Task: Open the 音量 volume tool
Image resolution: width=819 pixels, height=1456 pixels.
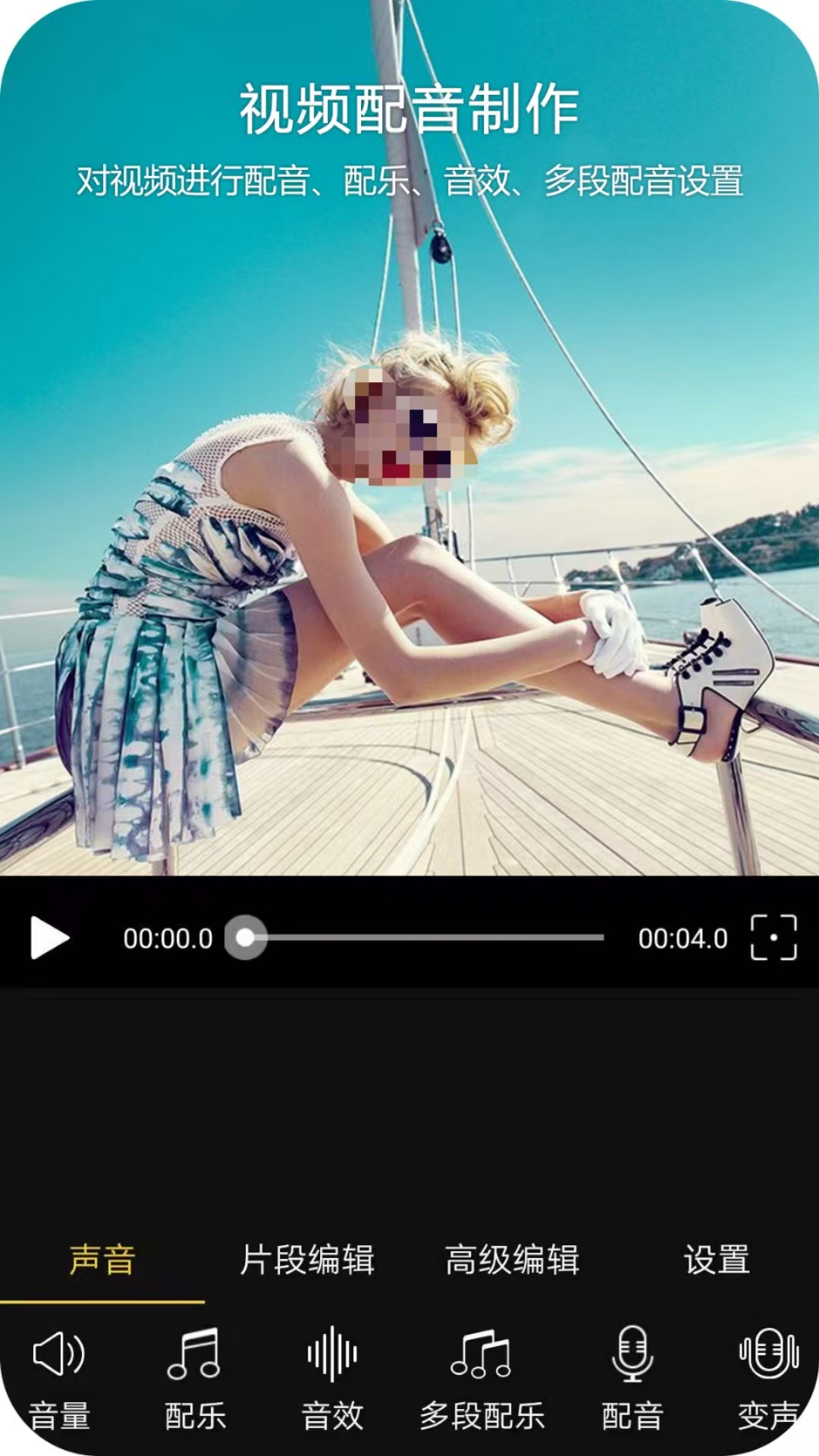Action: [59, 1377]
